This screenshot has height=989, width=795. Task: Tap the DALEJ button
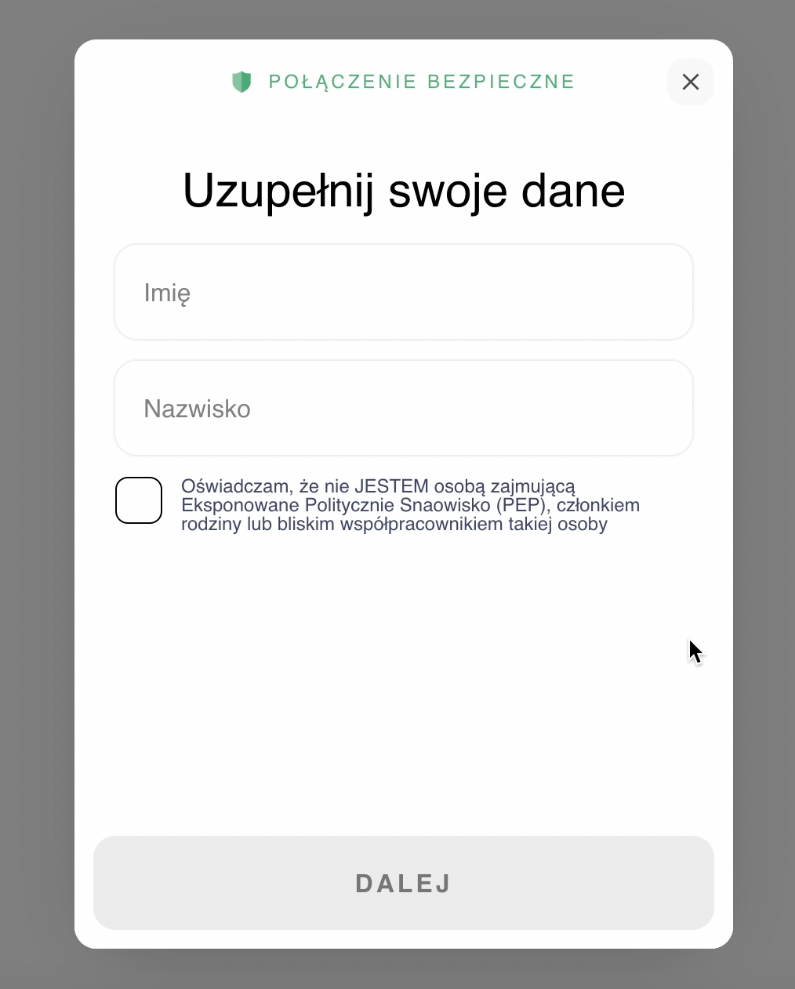coord(403,883)
